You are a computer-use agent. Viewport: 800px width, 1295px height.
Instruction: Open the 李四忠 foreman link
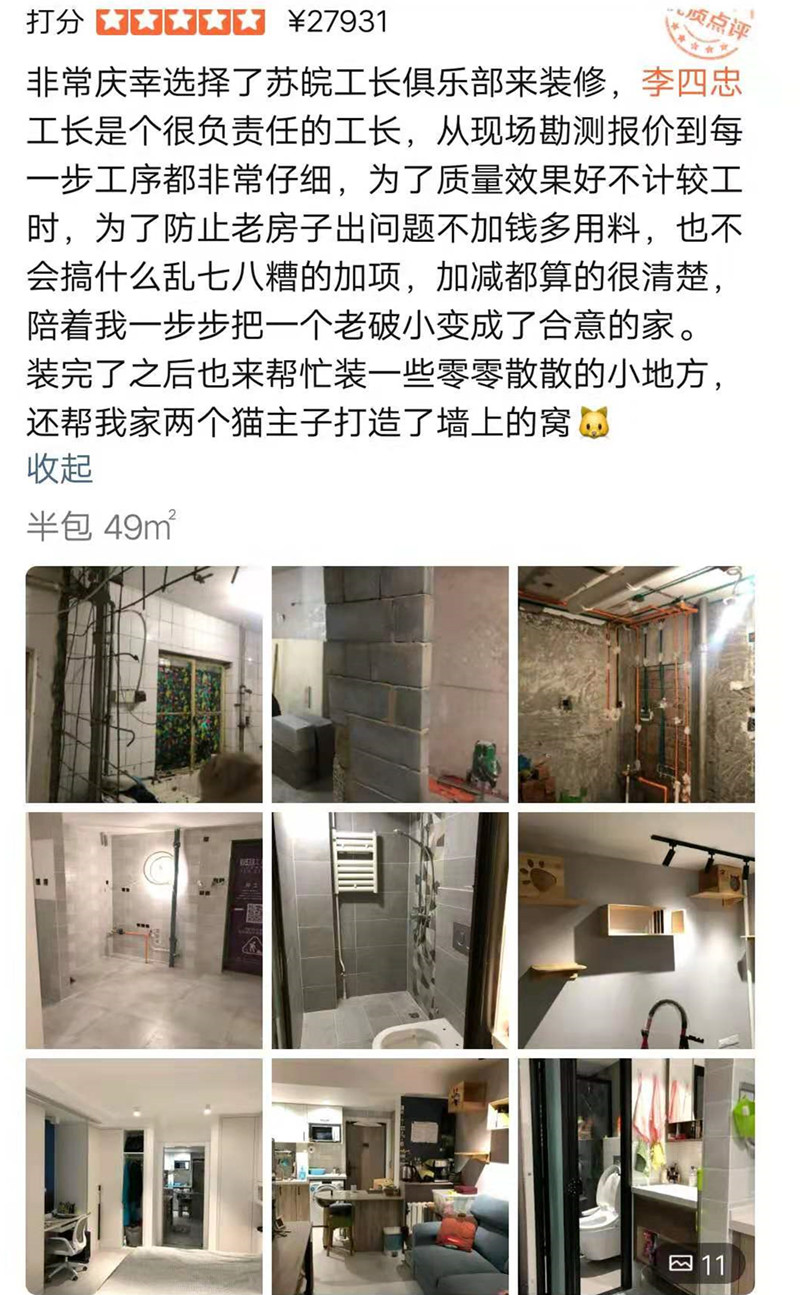click(692, 81)
